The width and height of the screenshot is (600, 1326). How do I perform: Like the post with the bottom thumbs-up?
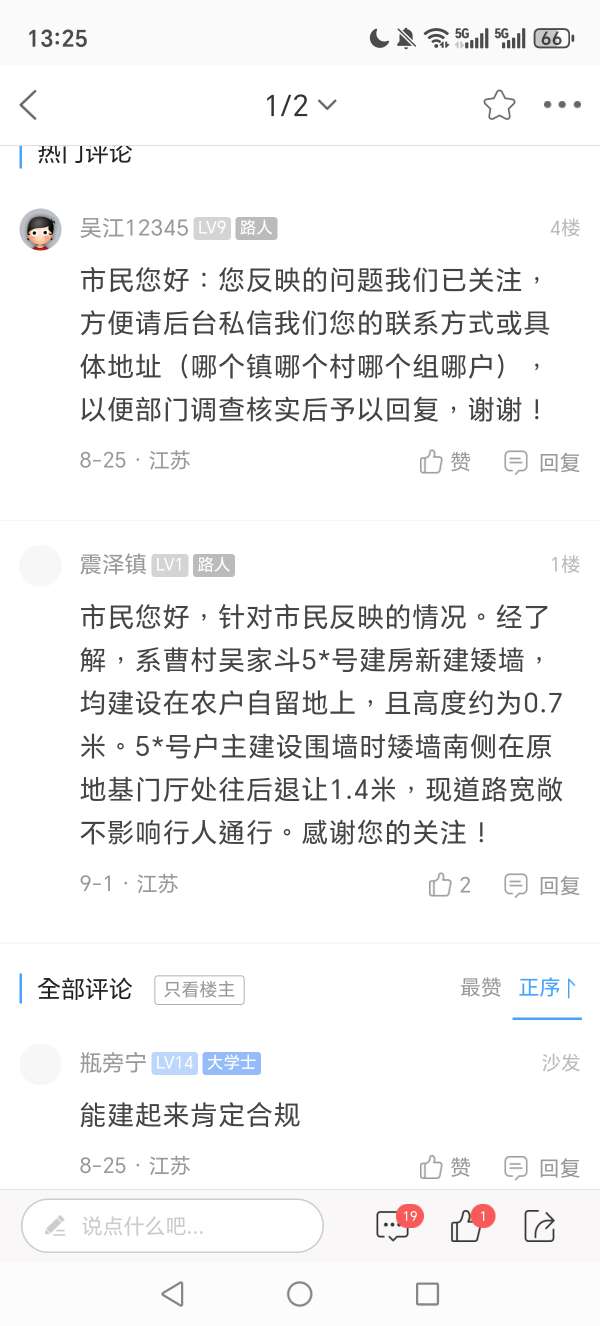coord(466,1226)
